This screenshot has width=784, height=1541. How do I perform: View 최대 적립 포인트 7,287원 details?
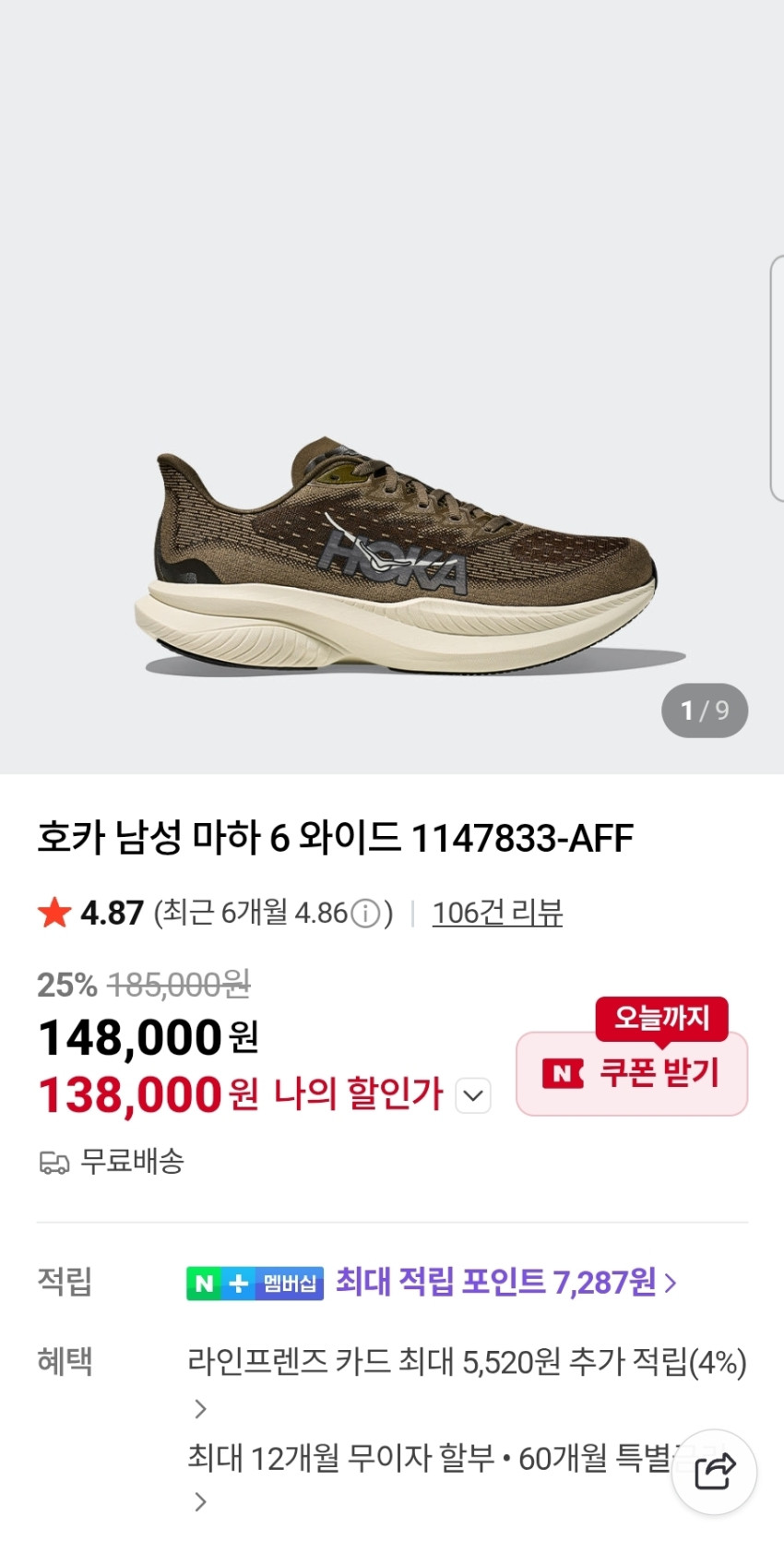pyautogui.click(x=505, y=1282)
